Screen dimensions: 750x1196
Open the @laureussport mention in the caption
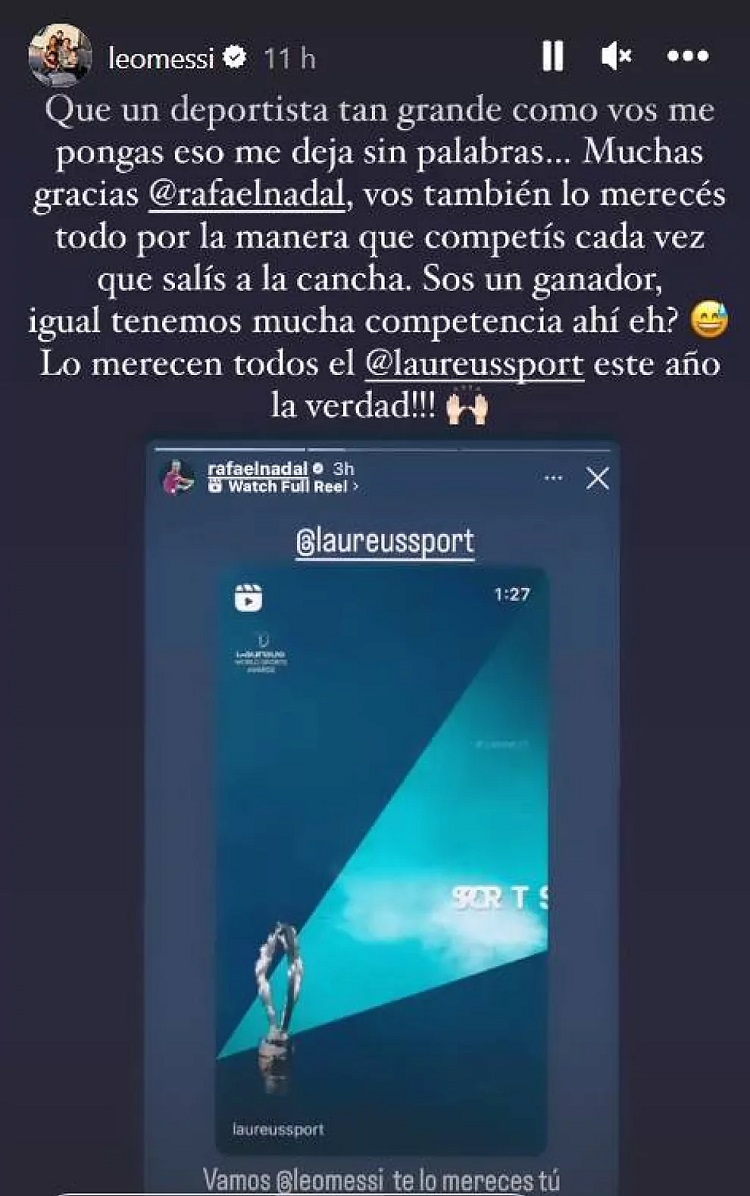(474, 364)
